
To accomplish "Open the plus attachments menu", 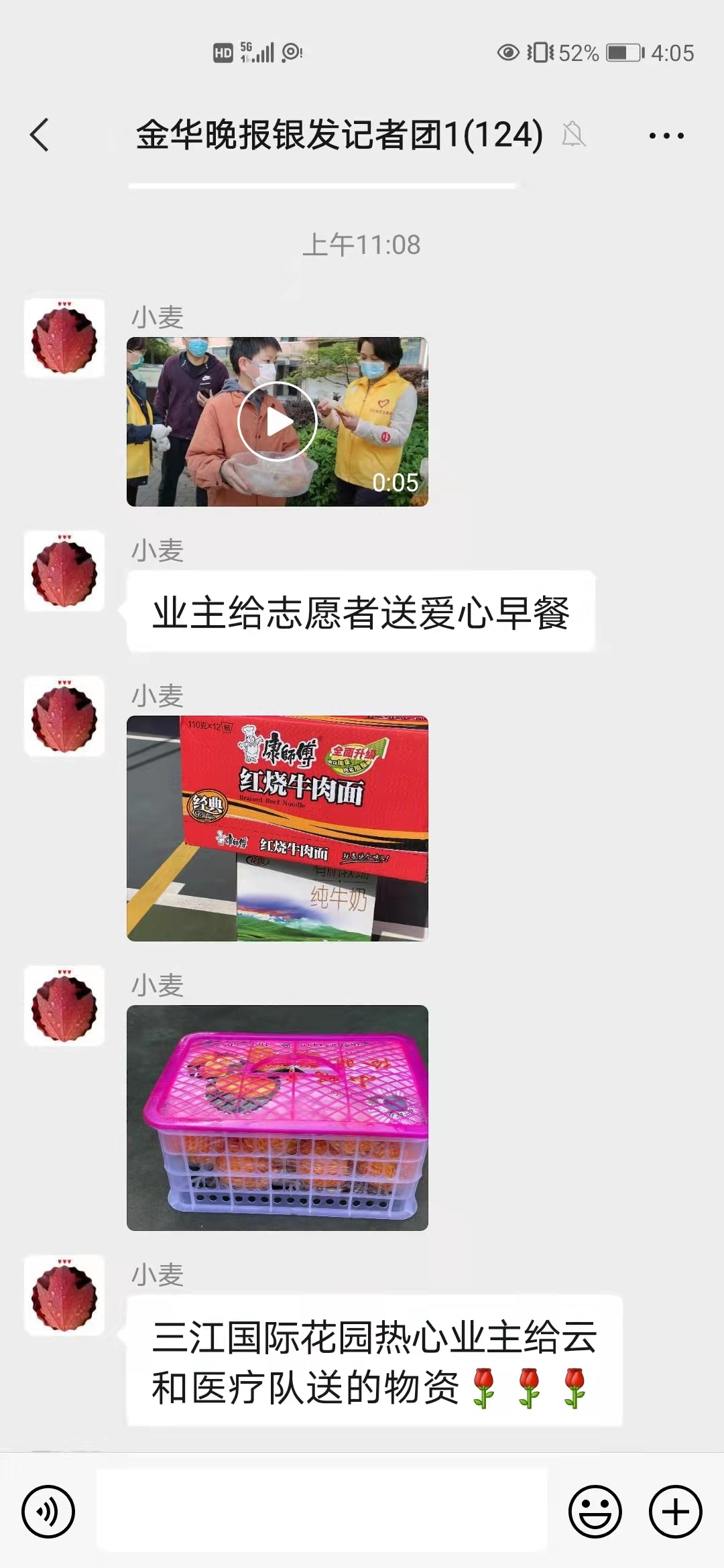I will tap(675, 1511).
